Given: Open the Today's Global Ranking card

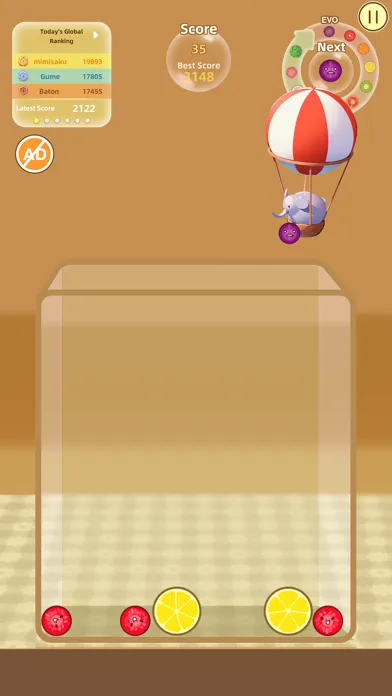Looking at the screenshot, I should [62, 75].
